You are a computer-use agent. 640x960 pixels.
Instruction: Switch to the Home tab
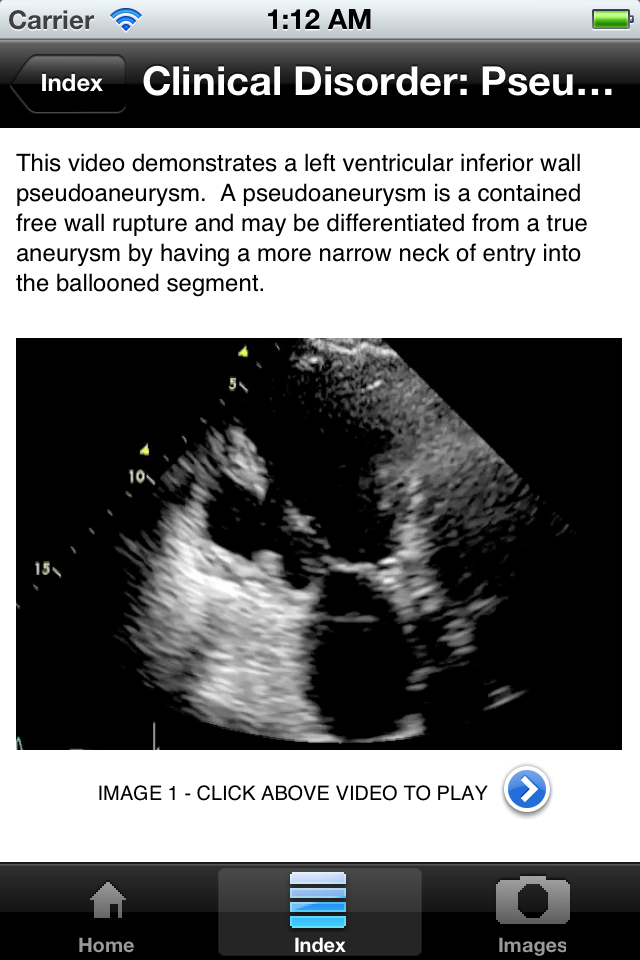point(107,913)
